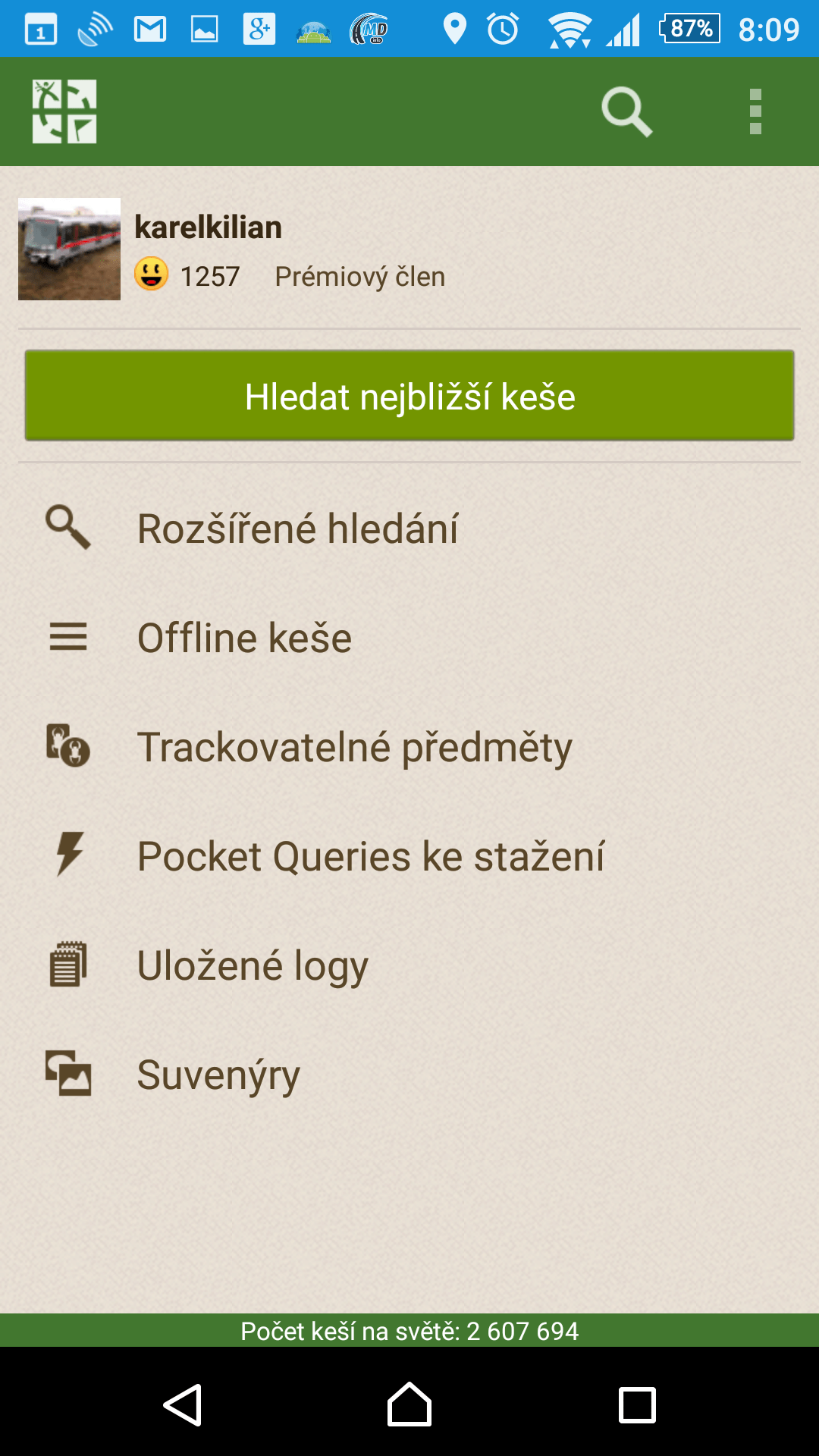Open the Suvenýry section
Viewport: 819px width, 1456px height.
coord(218,1075)
